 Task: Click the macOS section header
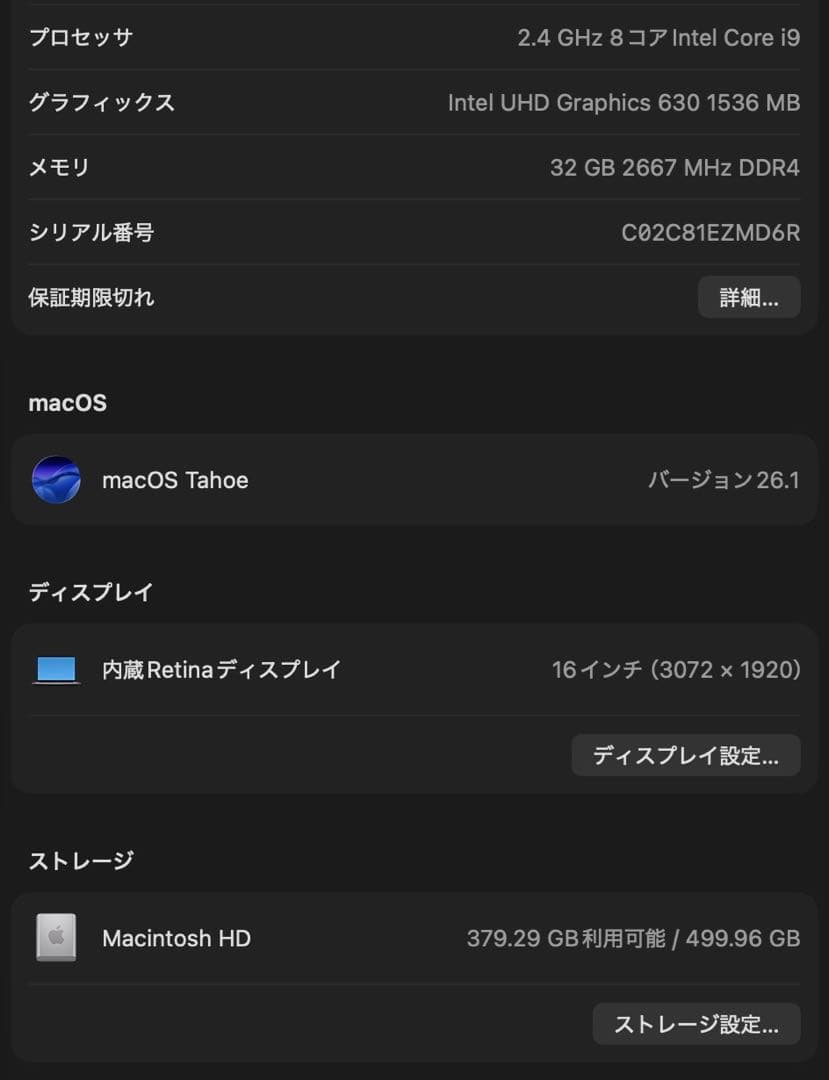[66, 402]
